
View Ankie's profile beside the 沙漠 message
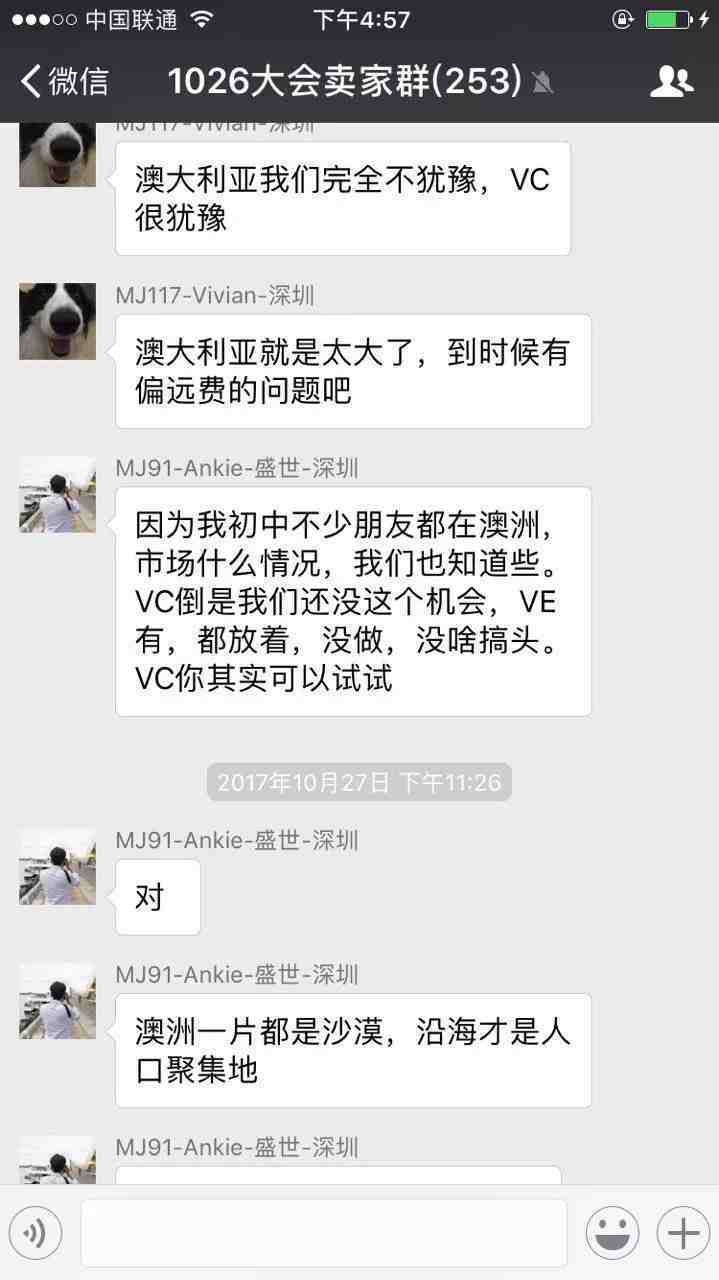(x=58, y=1000)
